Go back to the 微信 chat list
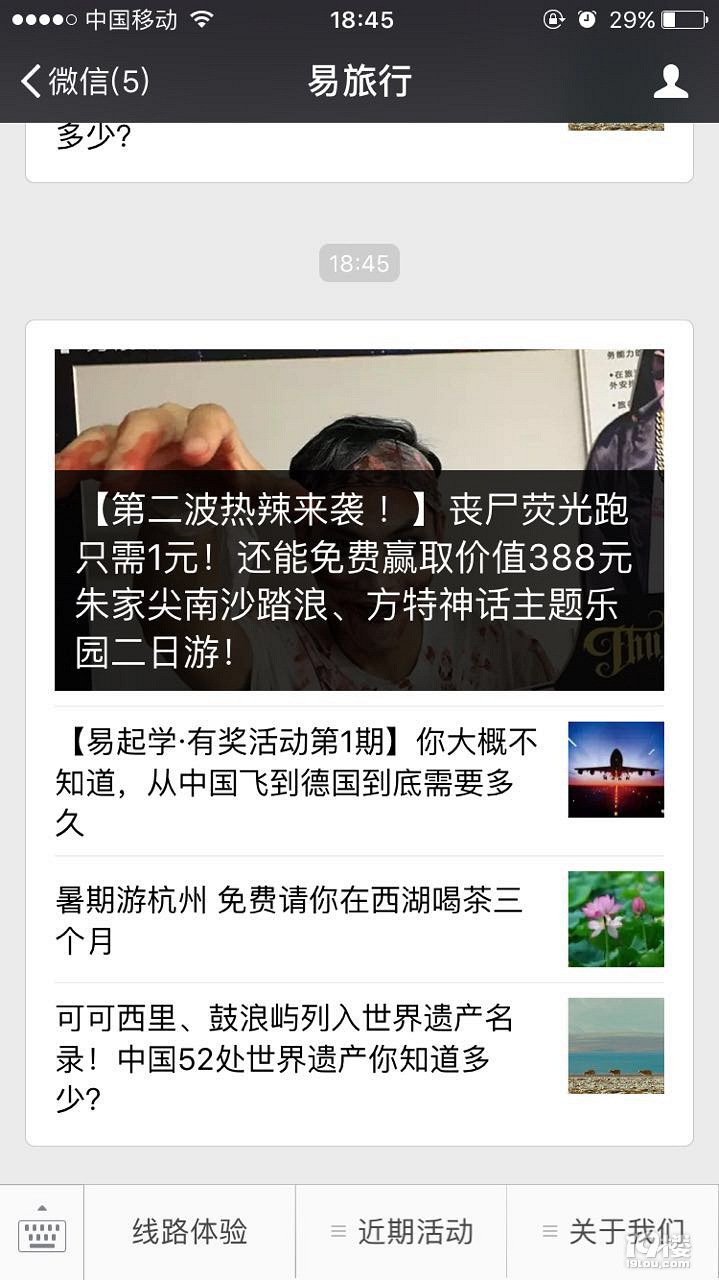 [84, 81]
